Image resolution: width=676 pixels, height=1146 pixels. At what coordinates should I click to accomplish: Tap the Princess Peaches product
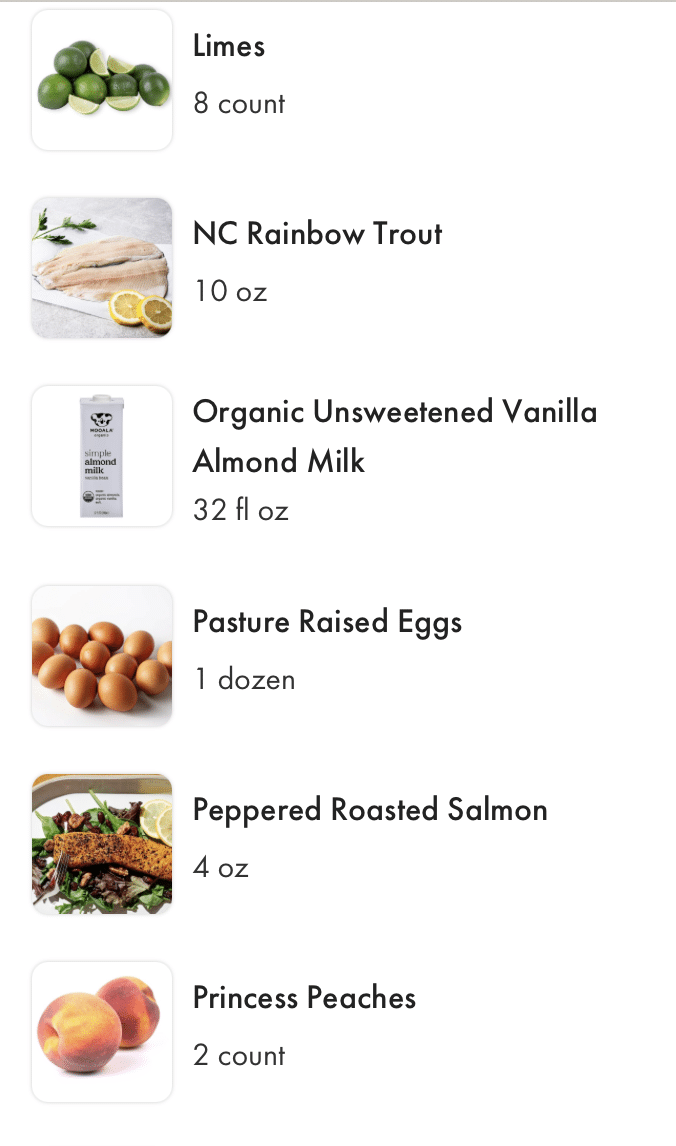[x=338, y=1031]
